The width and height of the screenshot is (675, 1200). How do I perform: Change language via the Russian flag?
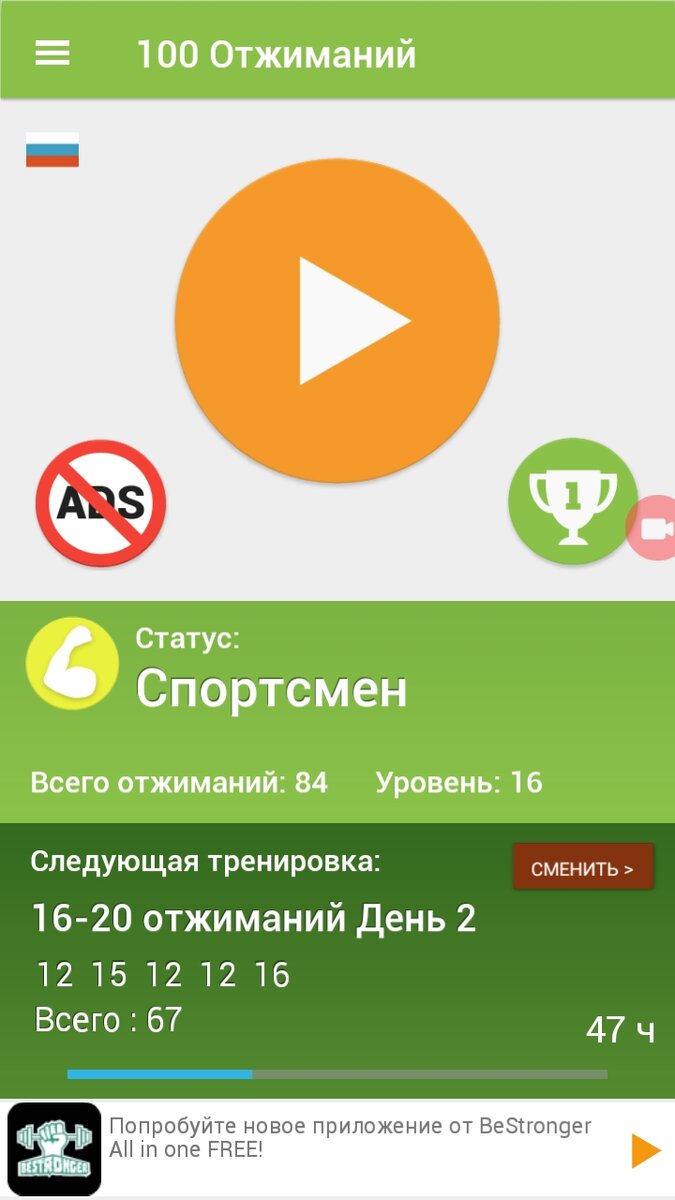click(x=52, y=150)
